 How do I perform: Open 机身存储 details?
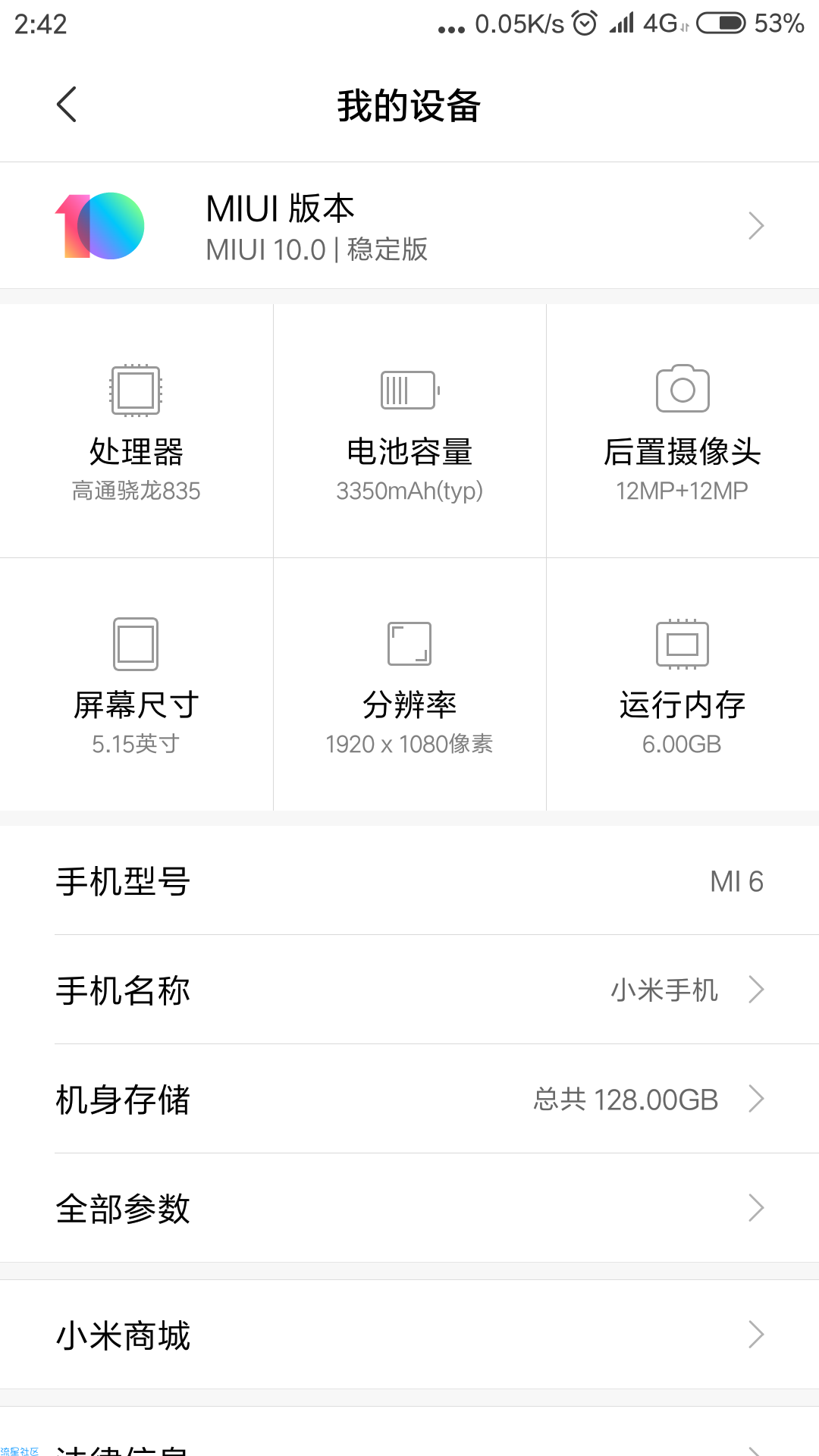(409, 1099)
